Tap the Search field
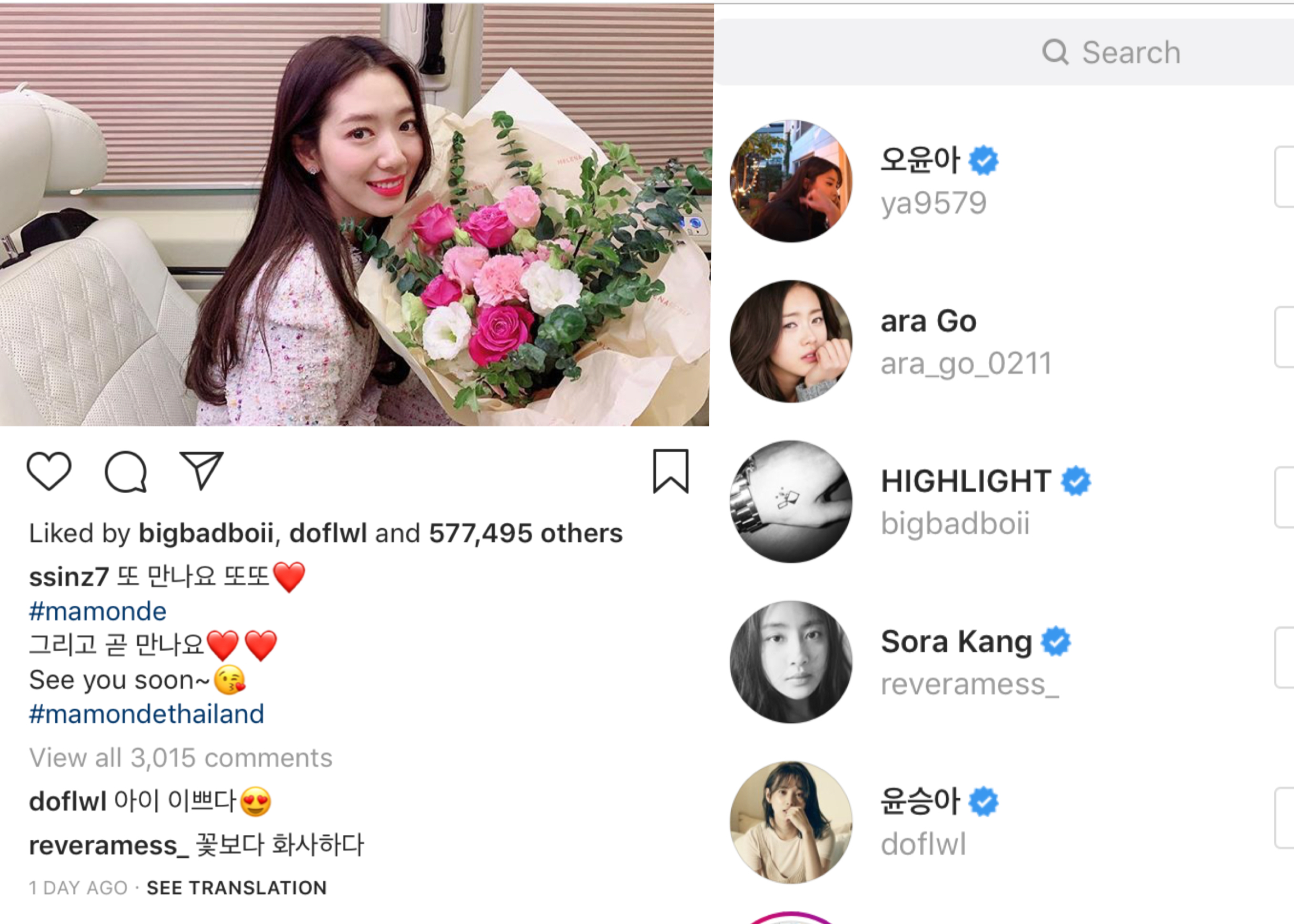 [1004, 52]
